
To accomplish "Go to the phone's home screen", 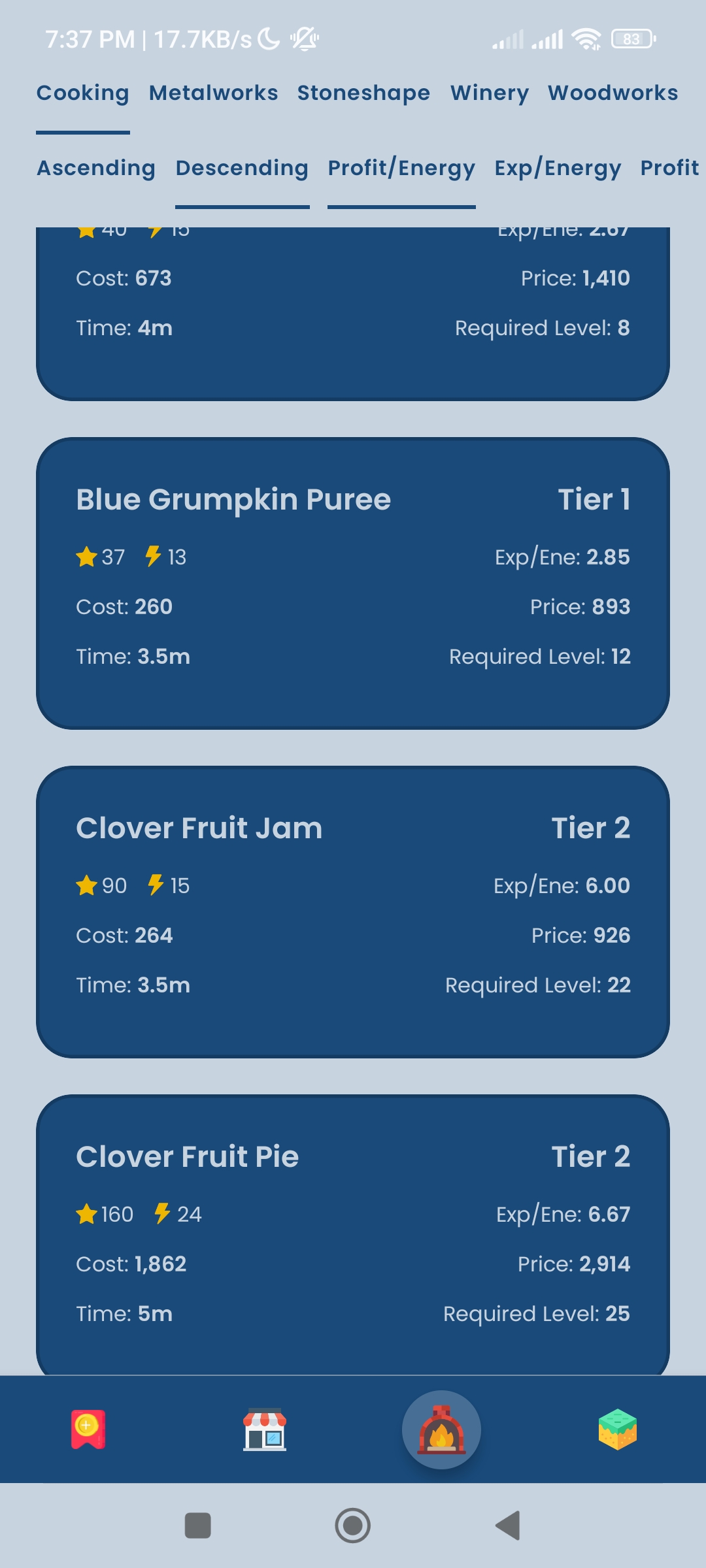I will tap(353, 1526).
